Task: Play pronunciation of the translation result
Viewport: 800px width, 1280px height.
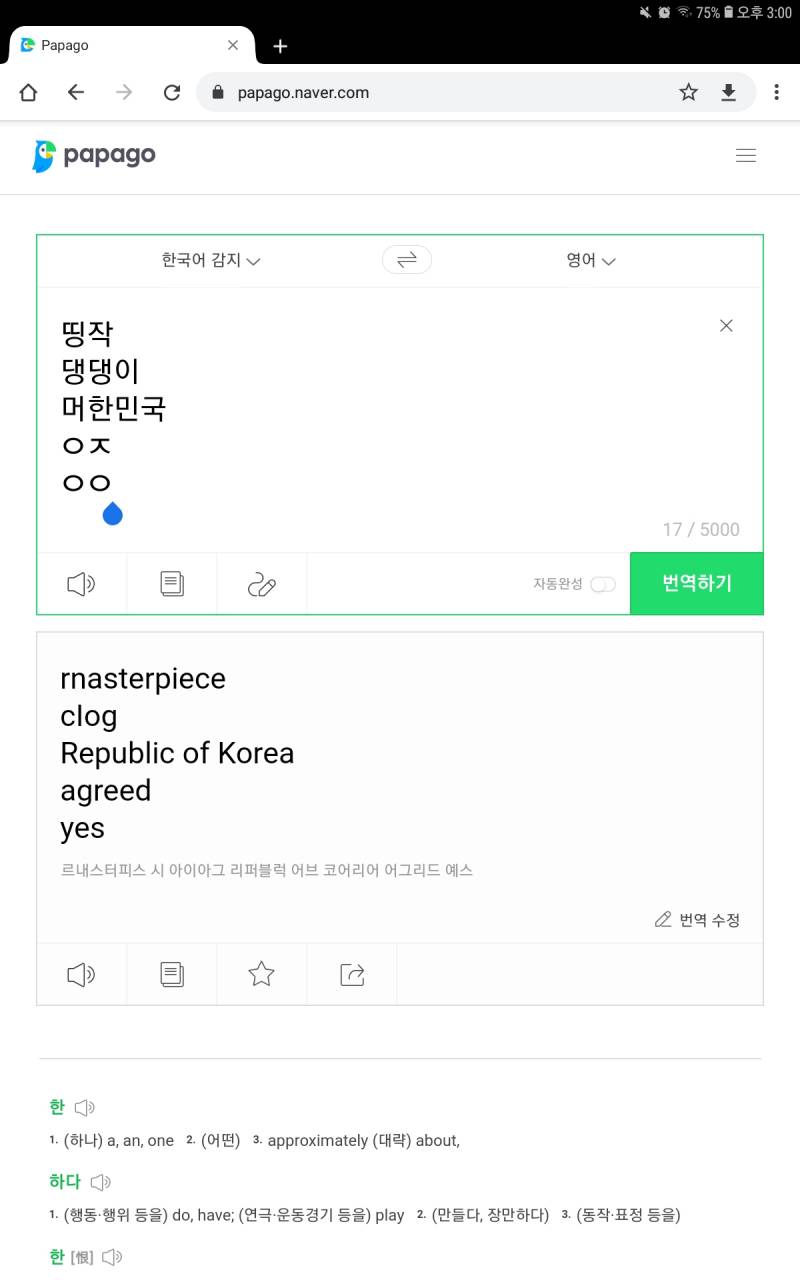Action: [81, 973]
